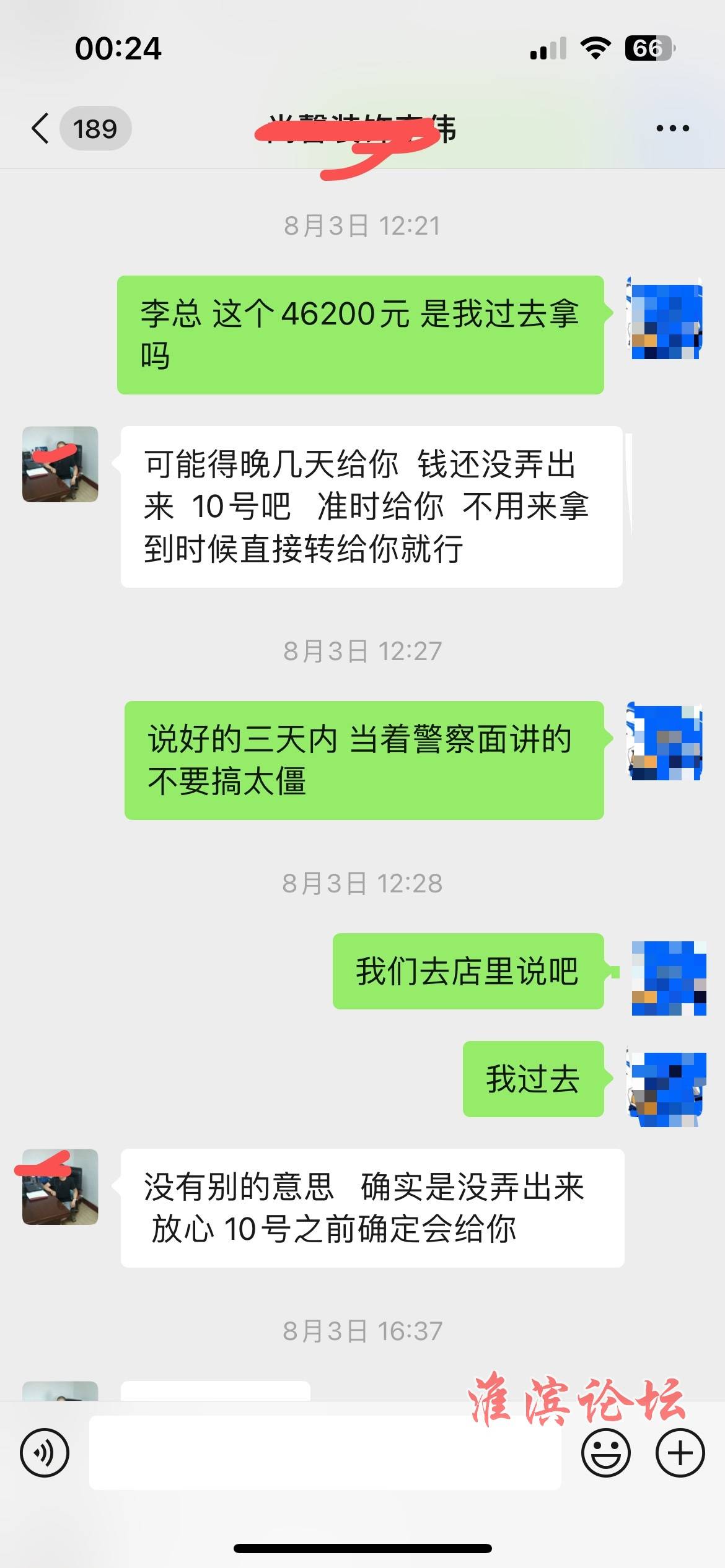
Task: Go back to the chat list
Action: point(41,129)
